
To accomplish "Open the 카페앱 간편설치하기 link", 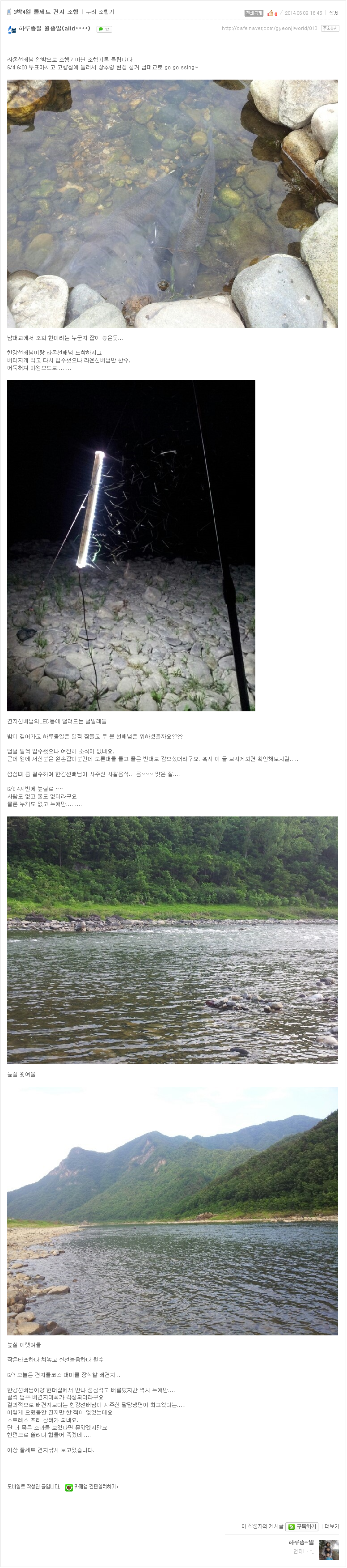I will [94, 1487].
